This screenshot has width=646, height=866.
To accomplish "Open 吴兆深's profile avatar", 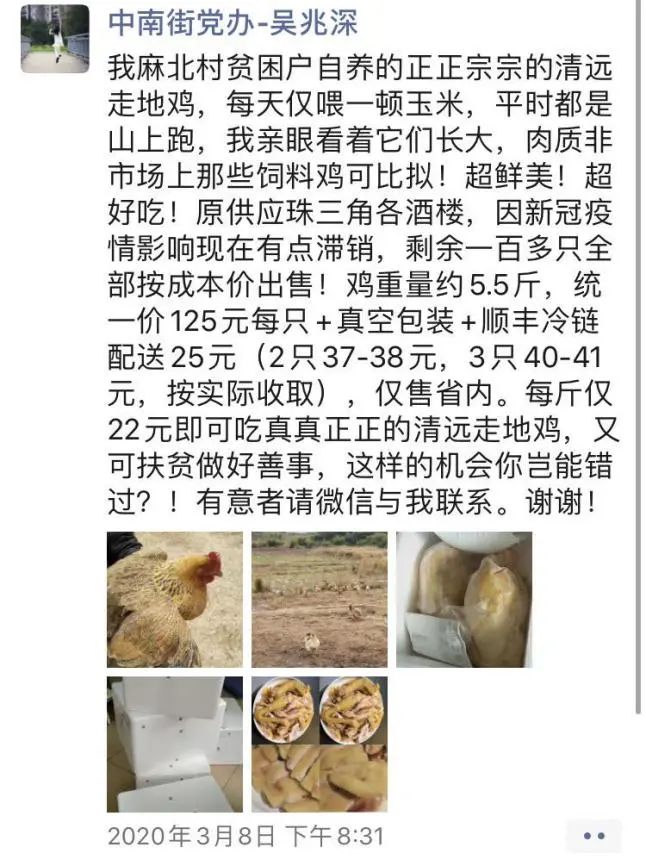I will click(x=54, y=40).
